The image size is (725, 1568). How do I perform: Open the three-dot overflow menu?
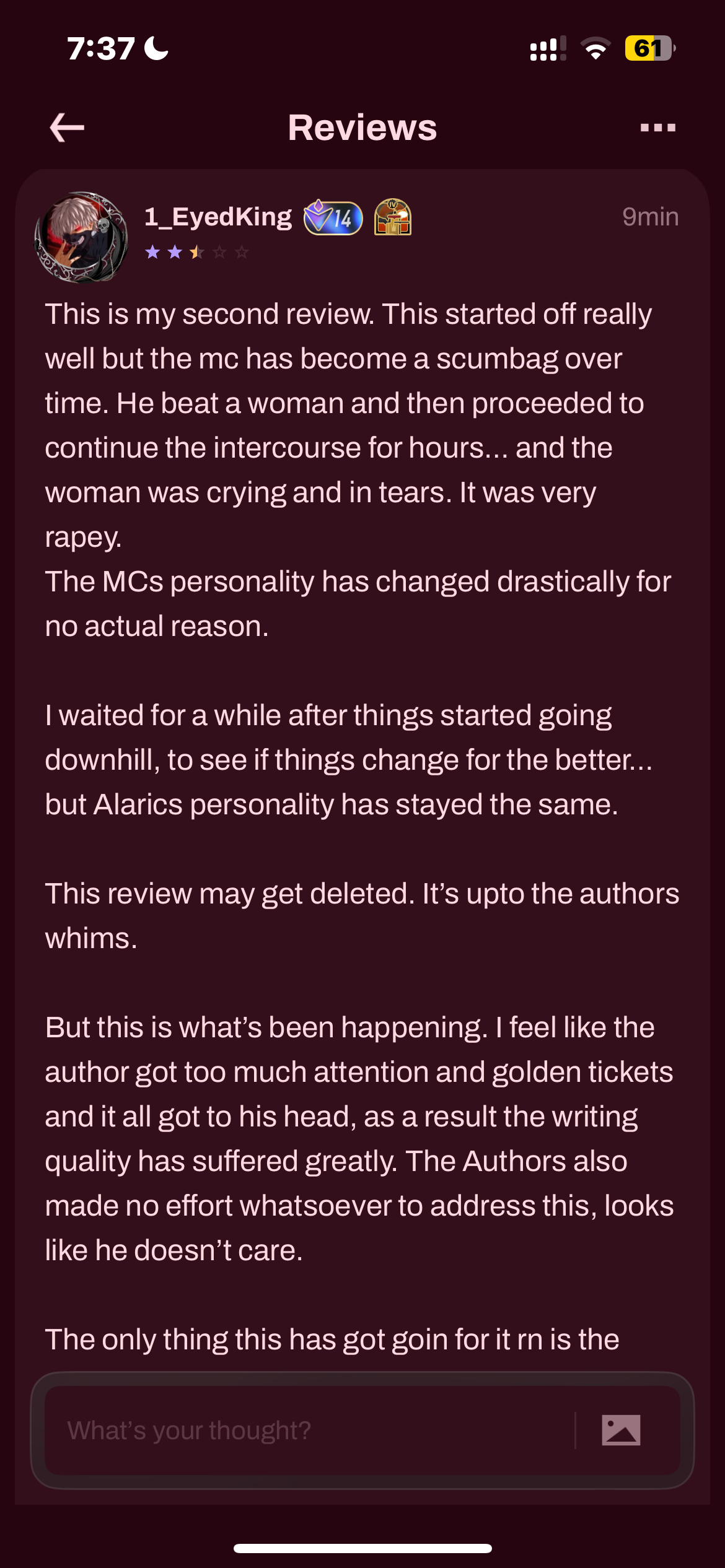pyautogui.click(x=657, y=128)
